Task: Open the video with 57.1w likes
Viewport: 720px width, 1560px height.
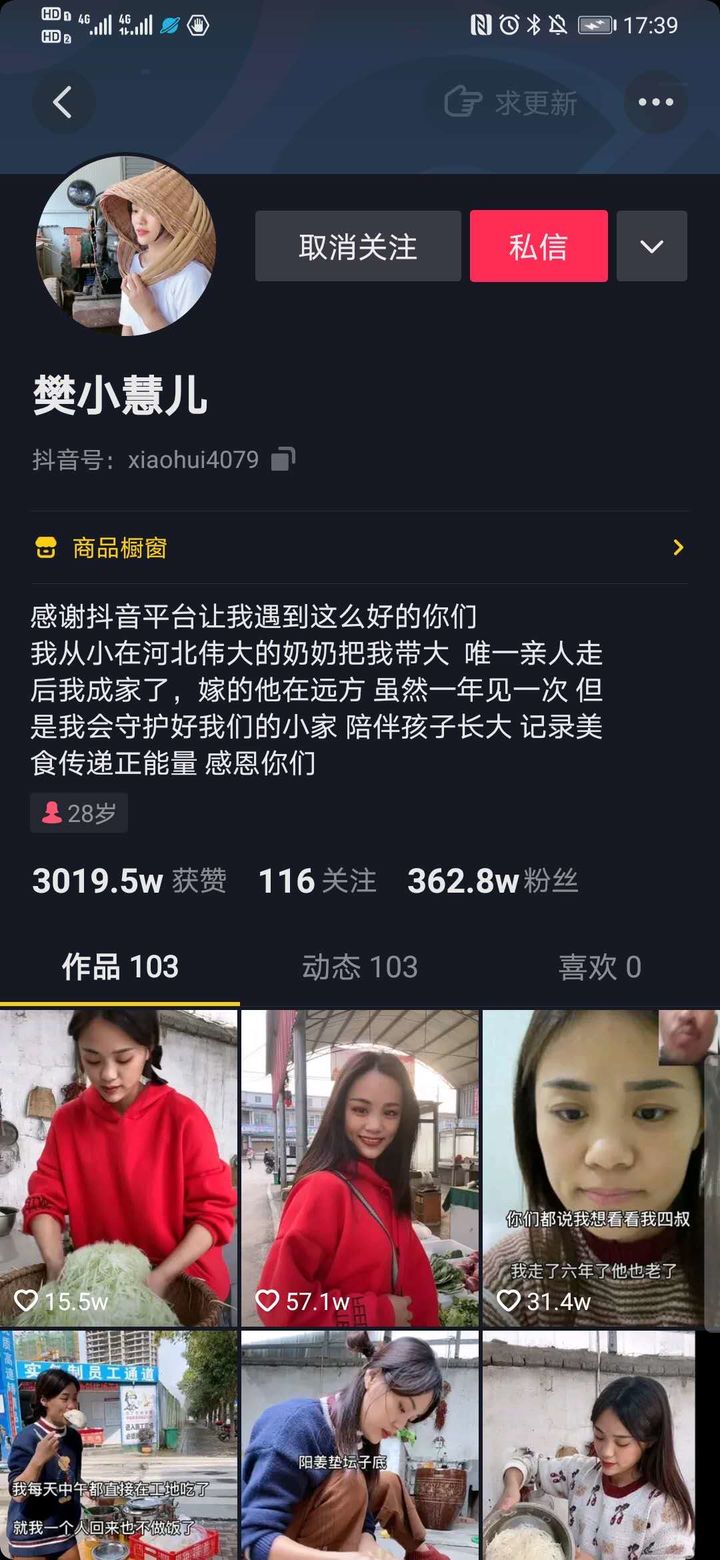Action: tap(360, 1168)
